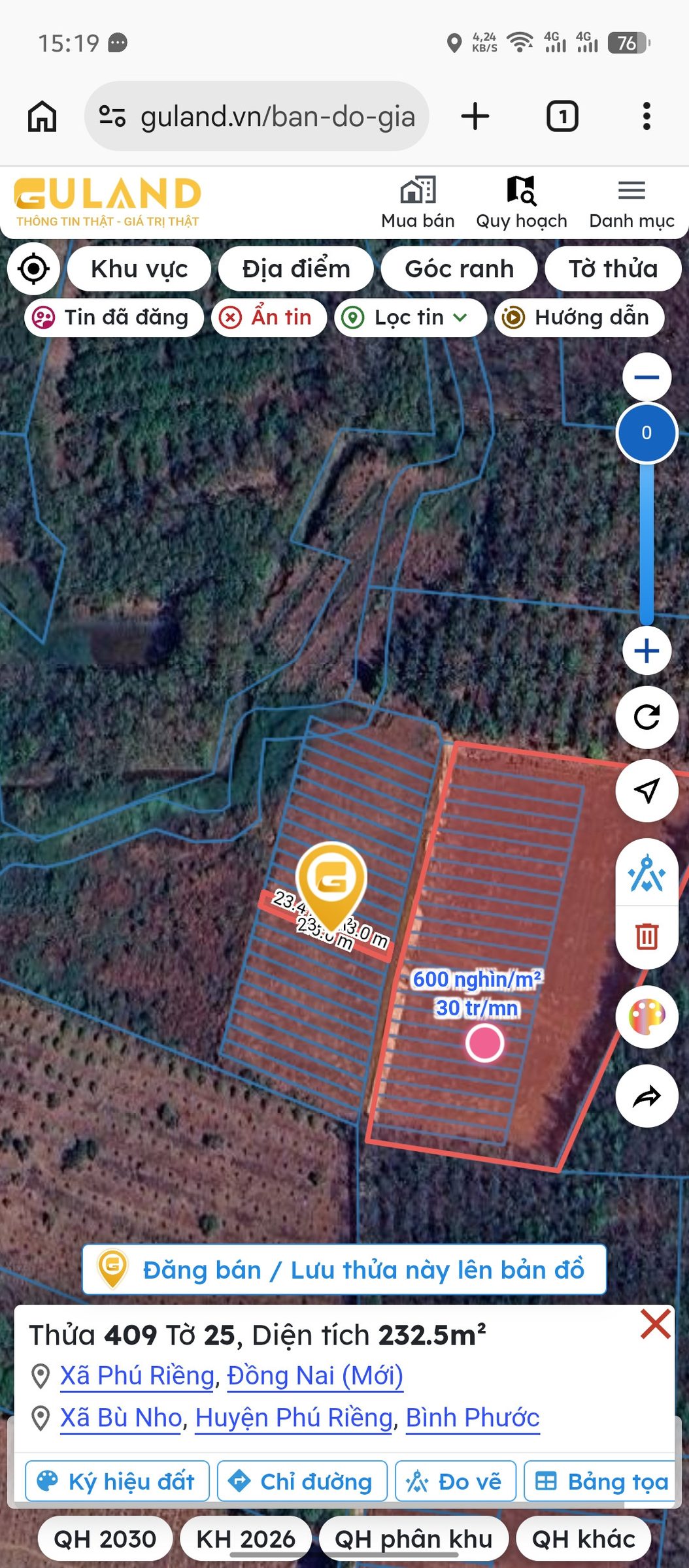Zoom out with the minus button
The height and width of the screenshot is (1568, 689).
647,377
